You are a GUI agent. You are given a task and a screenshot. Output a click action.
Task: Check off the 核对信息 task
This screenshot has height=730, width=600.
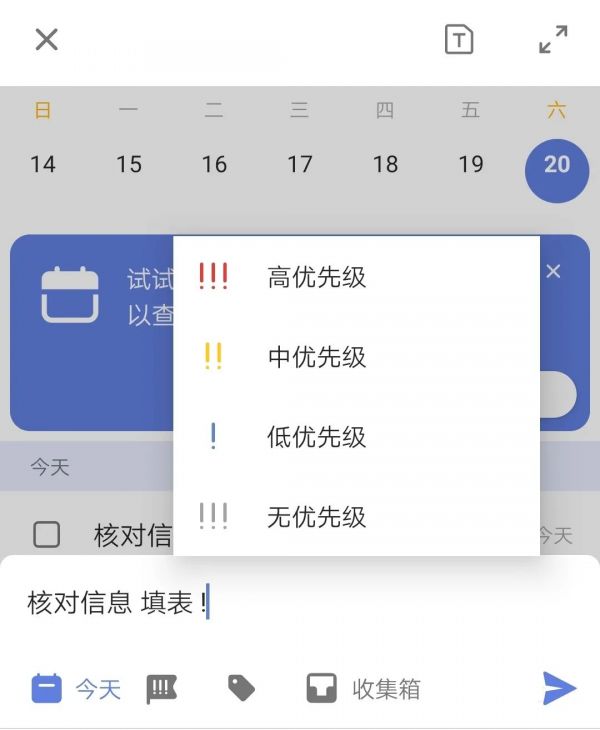tap(47, 535)
